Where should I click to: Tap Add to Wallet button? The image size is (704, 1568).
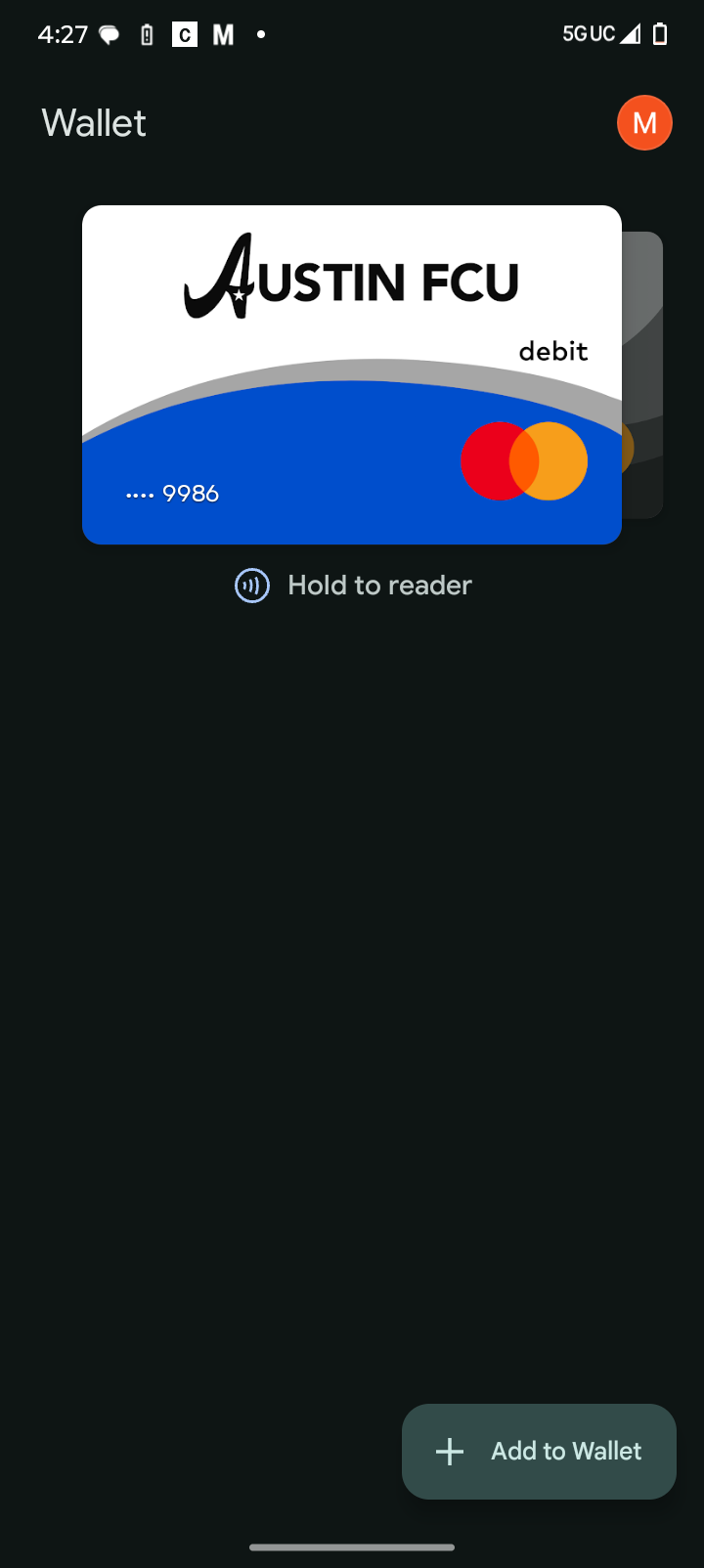tap(539, 1451)
